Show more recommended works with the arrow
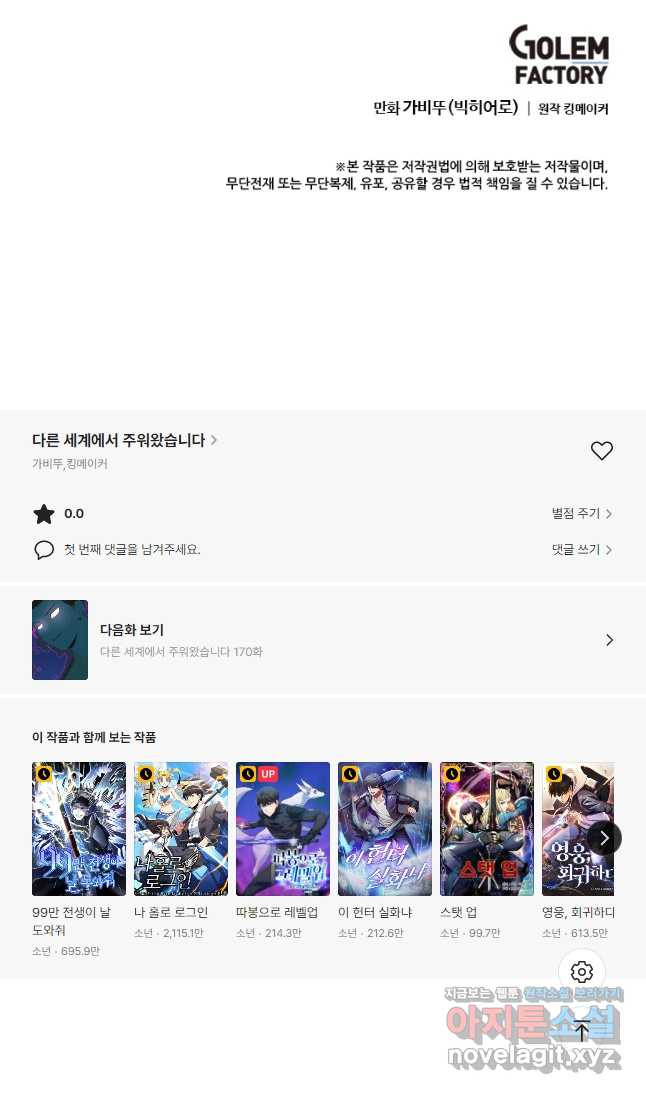 [x=604, y=838]
